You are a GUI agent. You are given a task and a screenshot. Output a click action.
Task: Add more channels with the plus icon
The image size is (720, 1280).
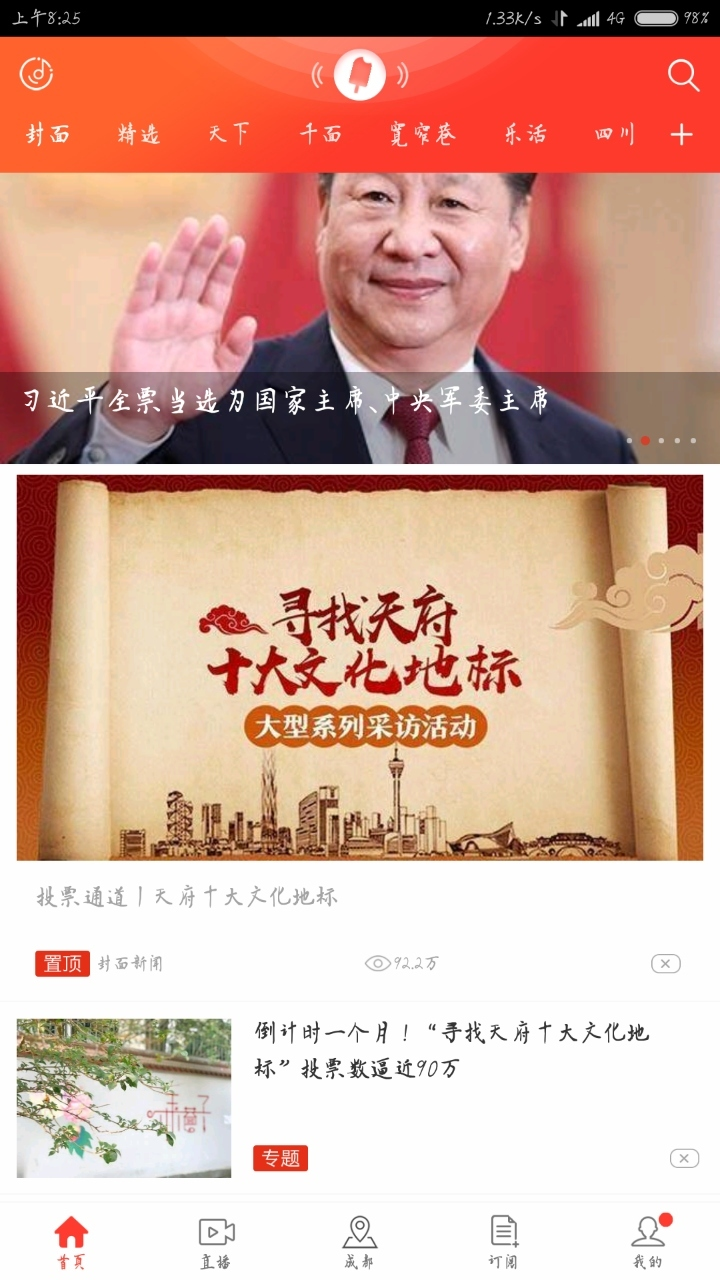click(681, 135)
